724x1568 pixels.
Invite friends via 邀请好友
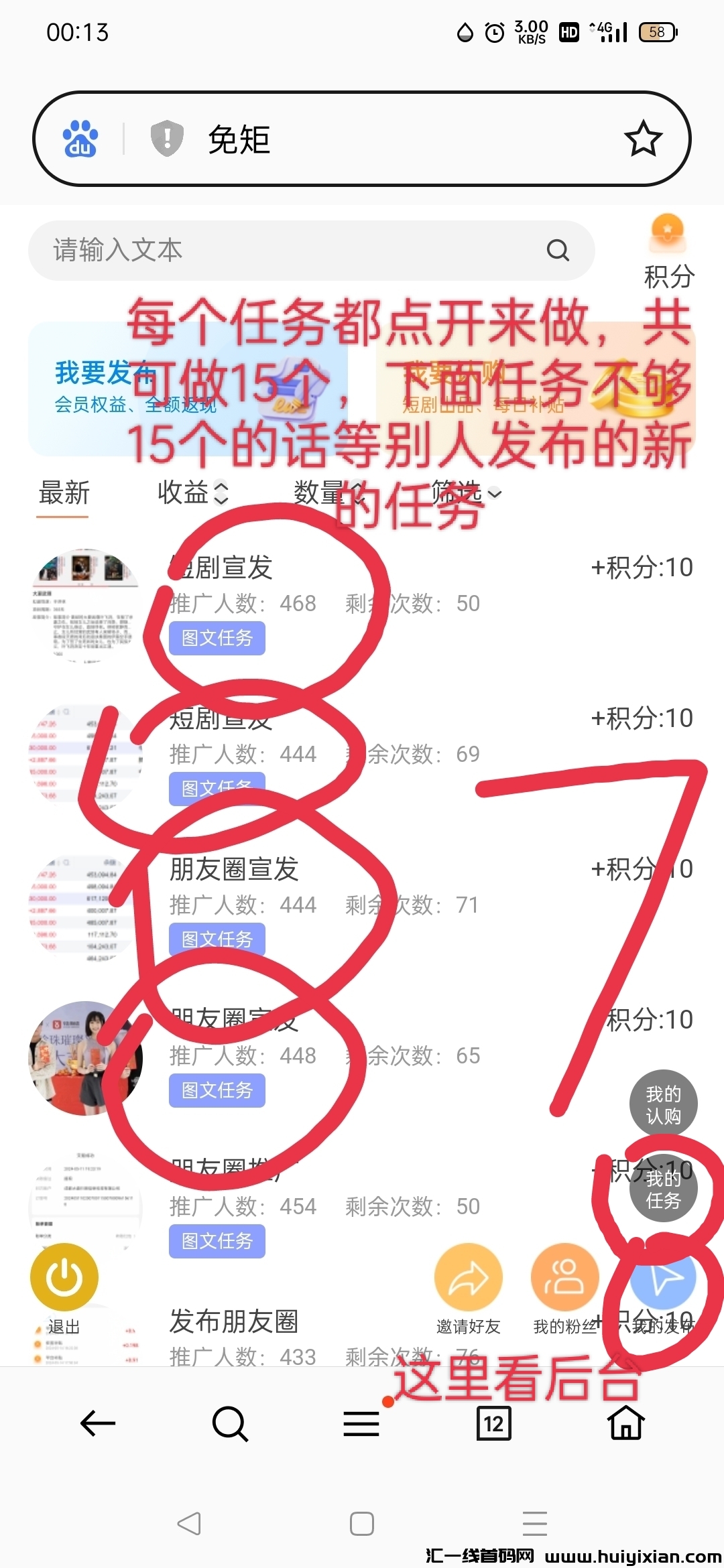pyautogui.click(x=469, y=1285)
